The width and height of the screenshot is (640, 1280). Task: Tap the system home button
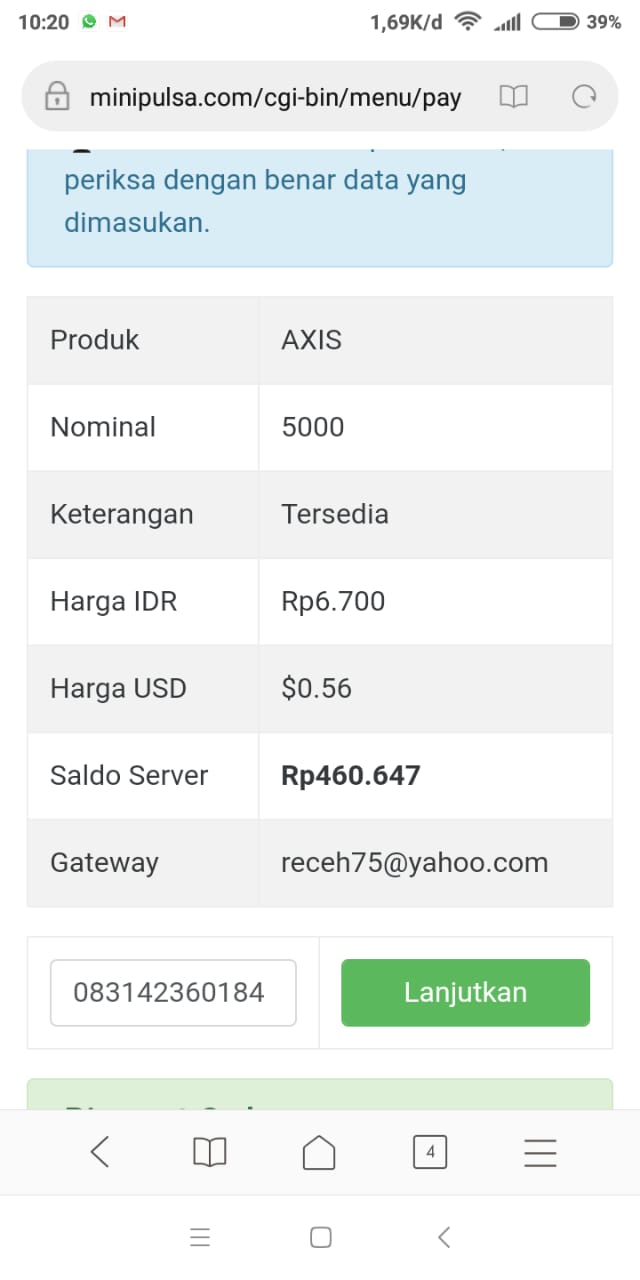click(x=321, y=1238)
